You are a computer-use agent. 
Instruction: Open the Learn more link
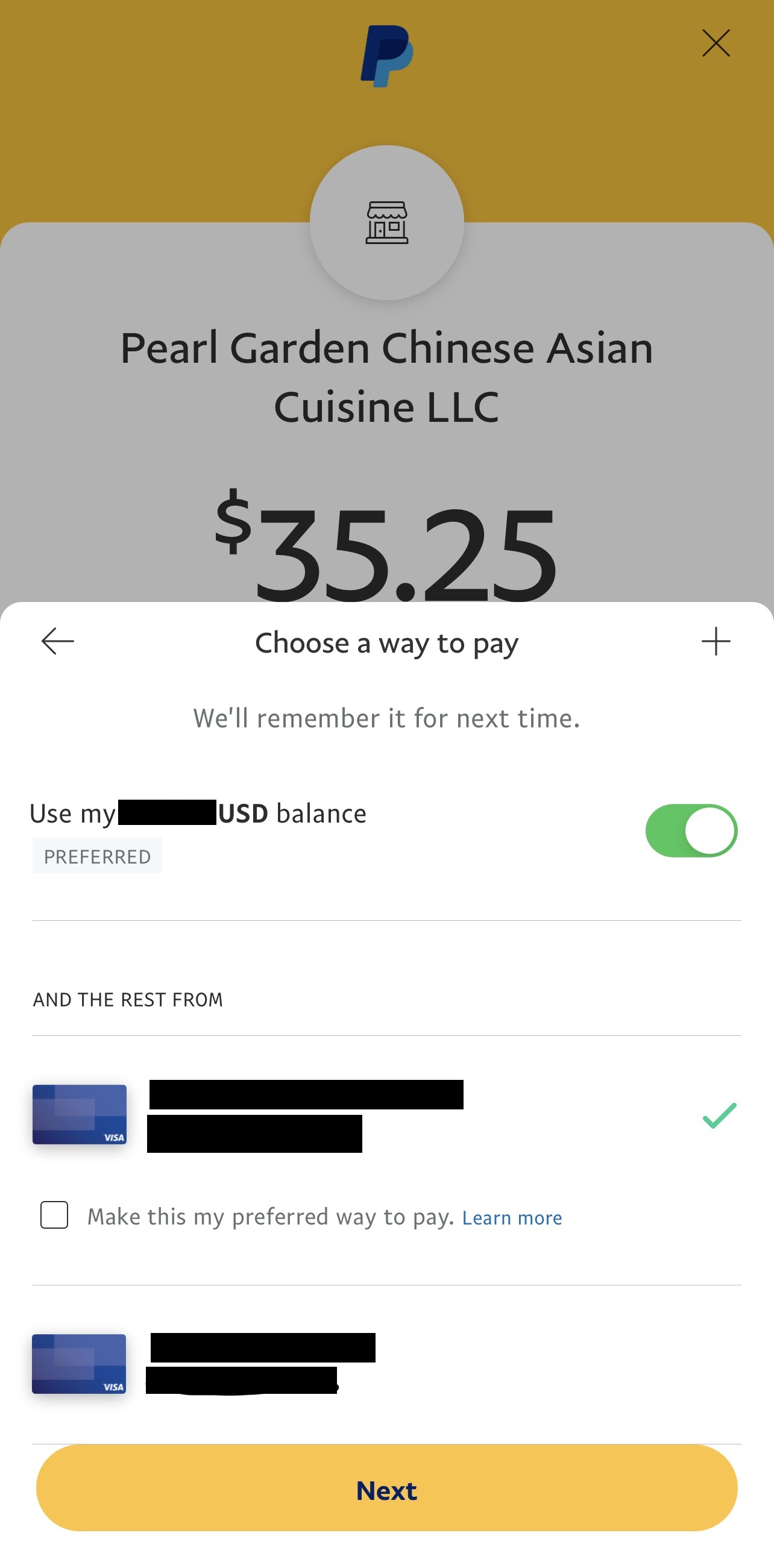click(512, 1217)
